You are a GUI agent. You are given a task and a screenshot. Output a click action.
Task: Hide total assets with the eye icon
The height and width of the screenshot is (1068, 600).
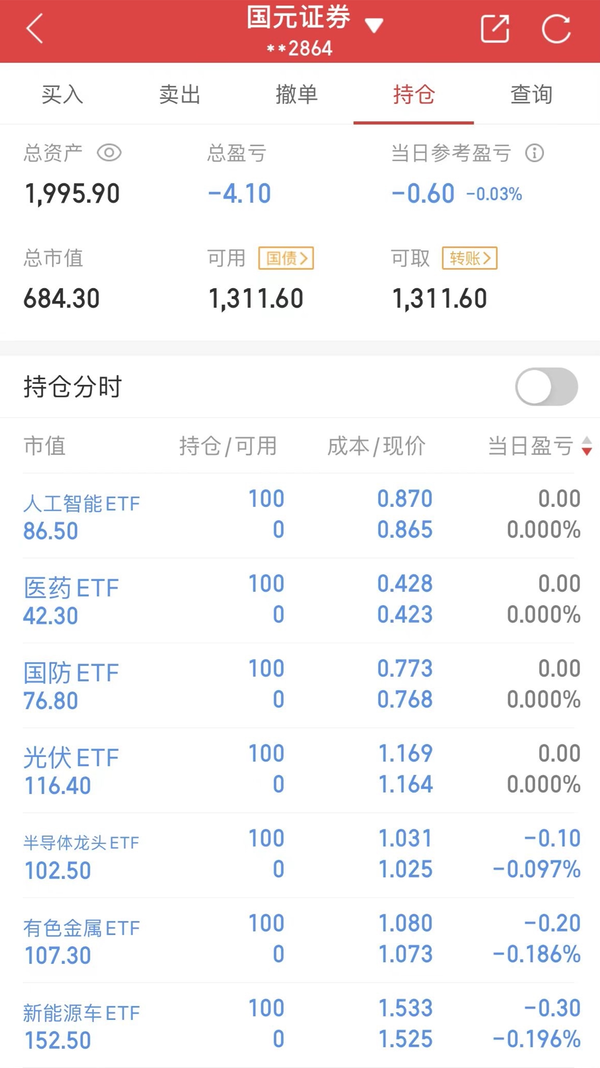[109, 153]
